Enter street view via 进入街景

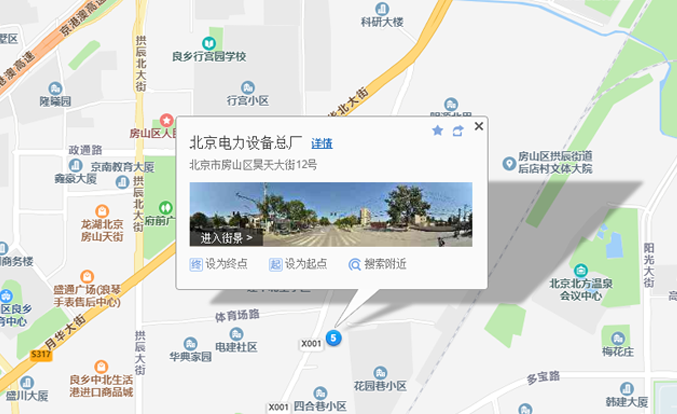click(x=226, y=238)
